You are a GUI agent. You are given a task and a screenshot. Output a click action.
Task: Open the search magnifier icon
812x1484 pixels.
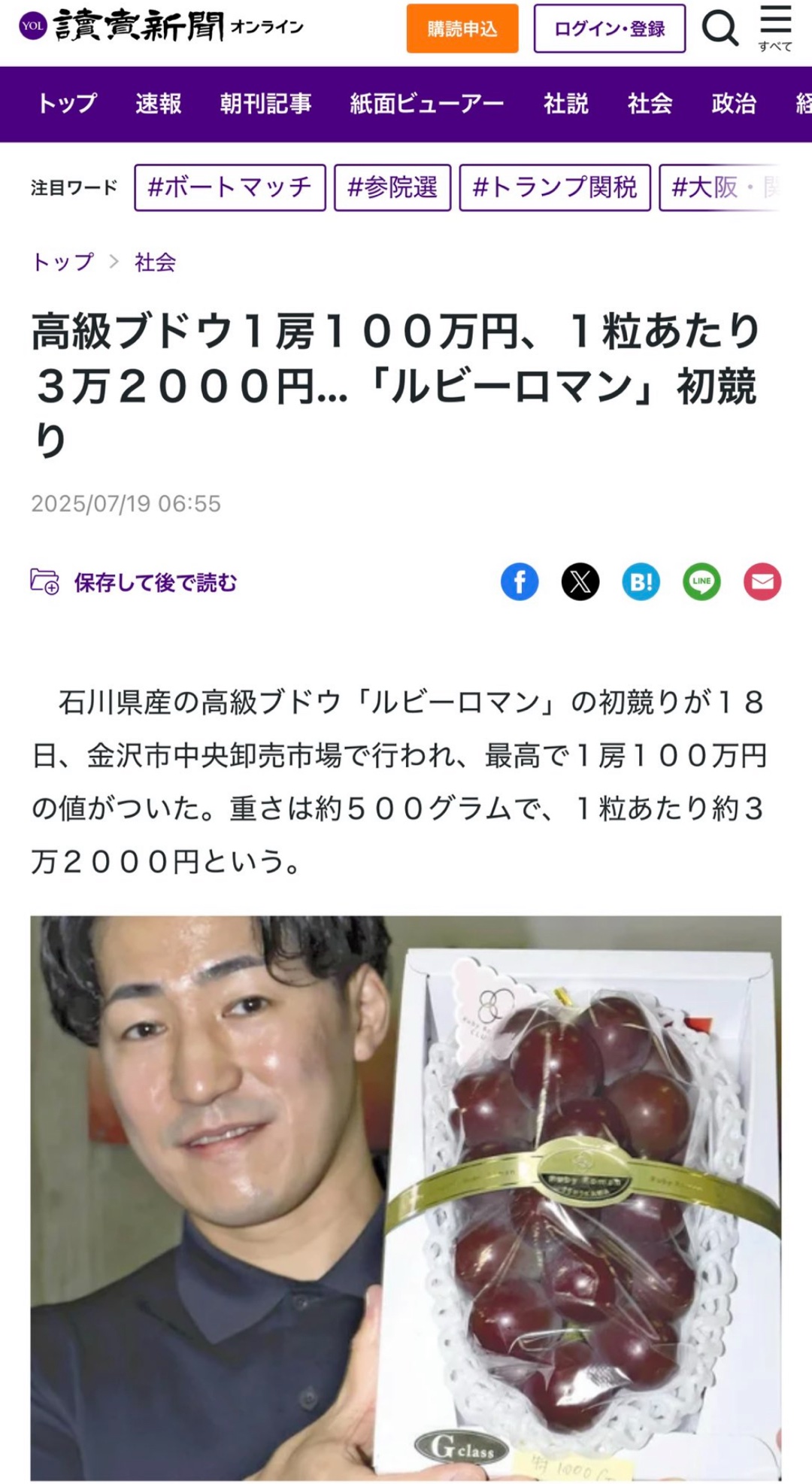pyautogui.click(x=720, y=29)
